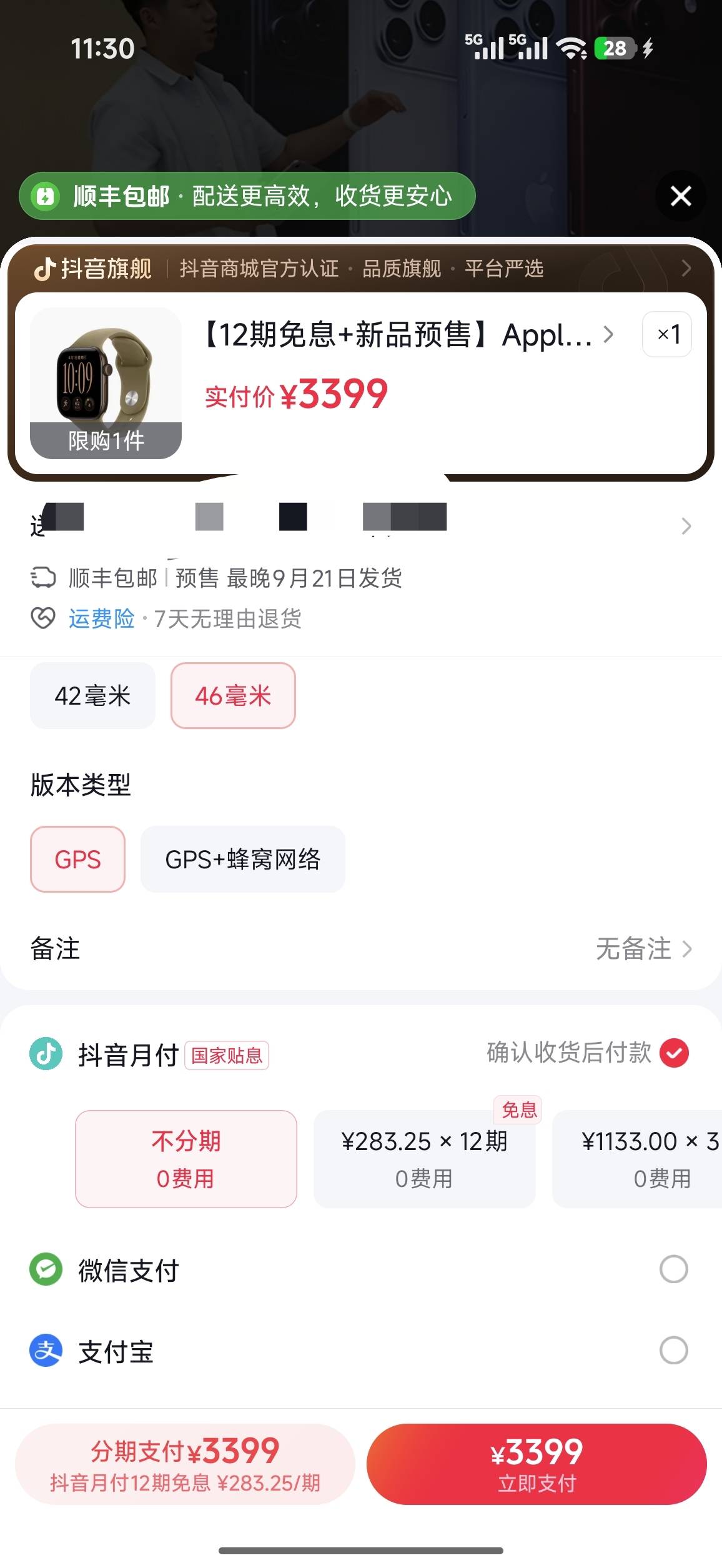722x1568 pixels.
Task: Select the 42毫米 size
Action: [x=92, y=695]
